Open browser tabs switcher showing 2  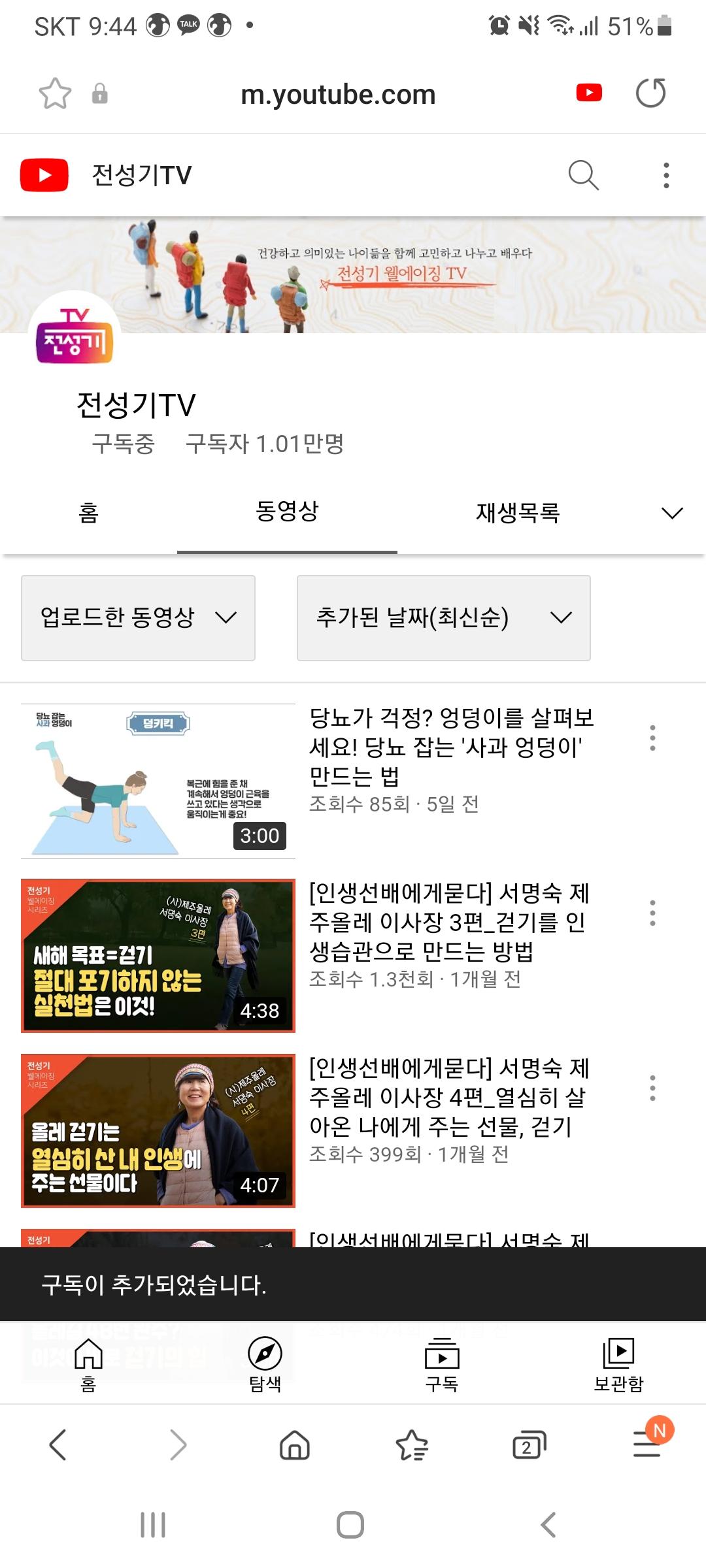coord(529,1445)
